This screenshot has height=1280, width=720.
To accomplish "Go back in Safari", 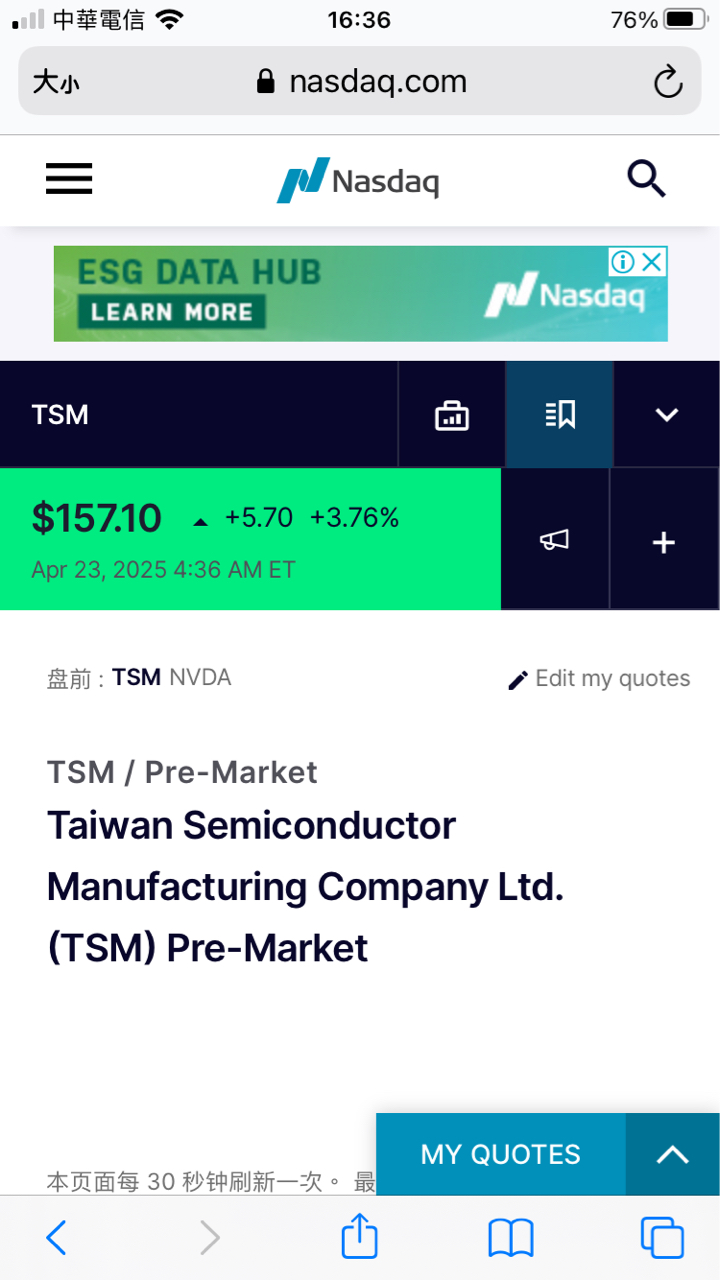I will (57, 1238).
